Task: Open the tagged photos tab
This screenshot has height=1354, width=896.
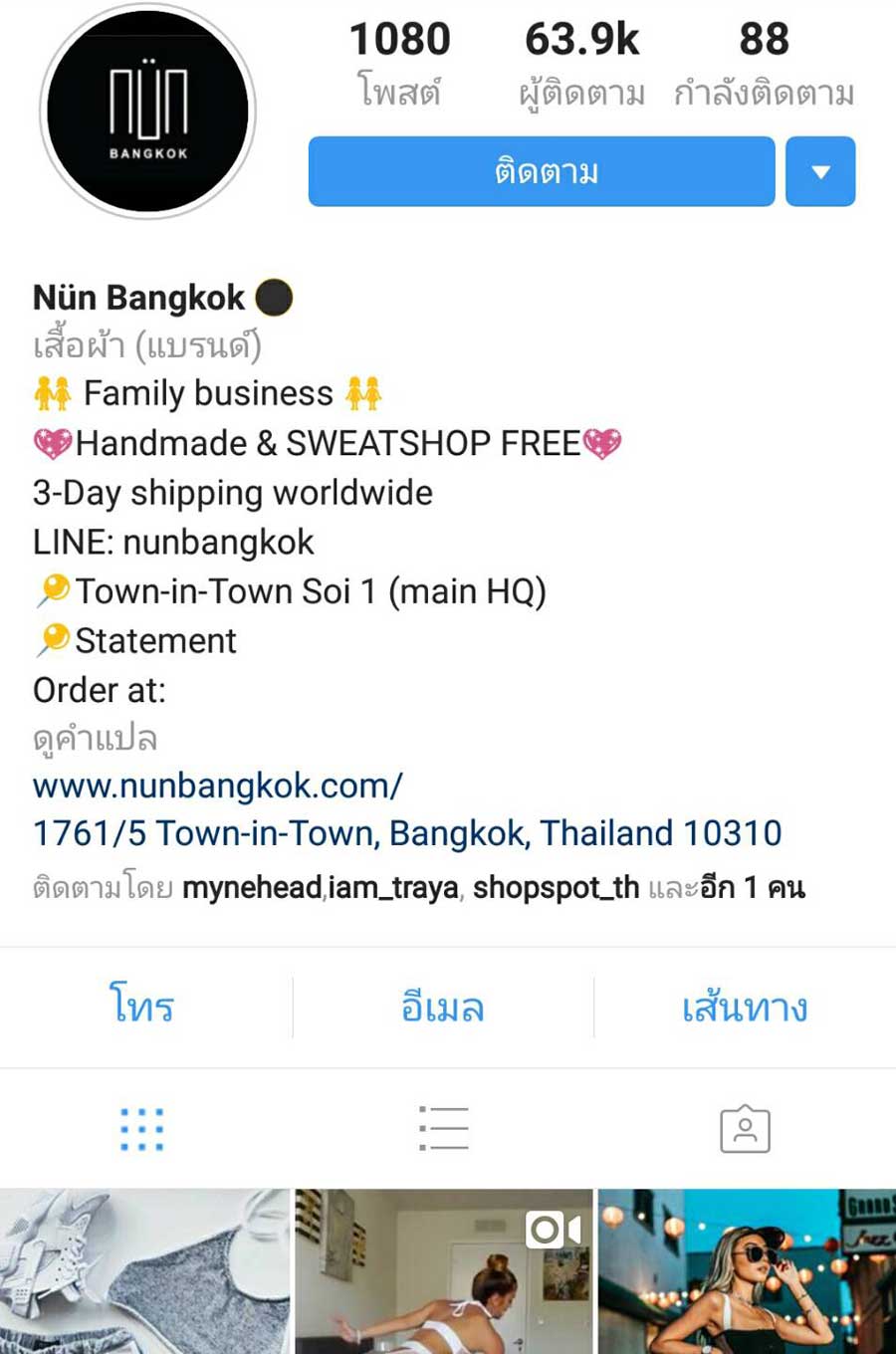Action: 745,1129
